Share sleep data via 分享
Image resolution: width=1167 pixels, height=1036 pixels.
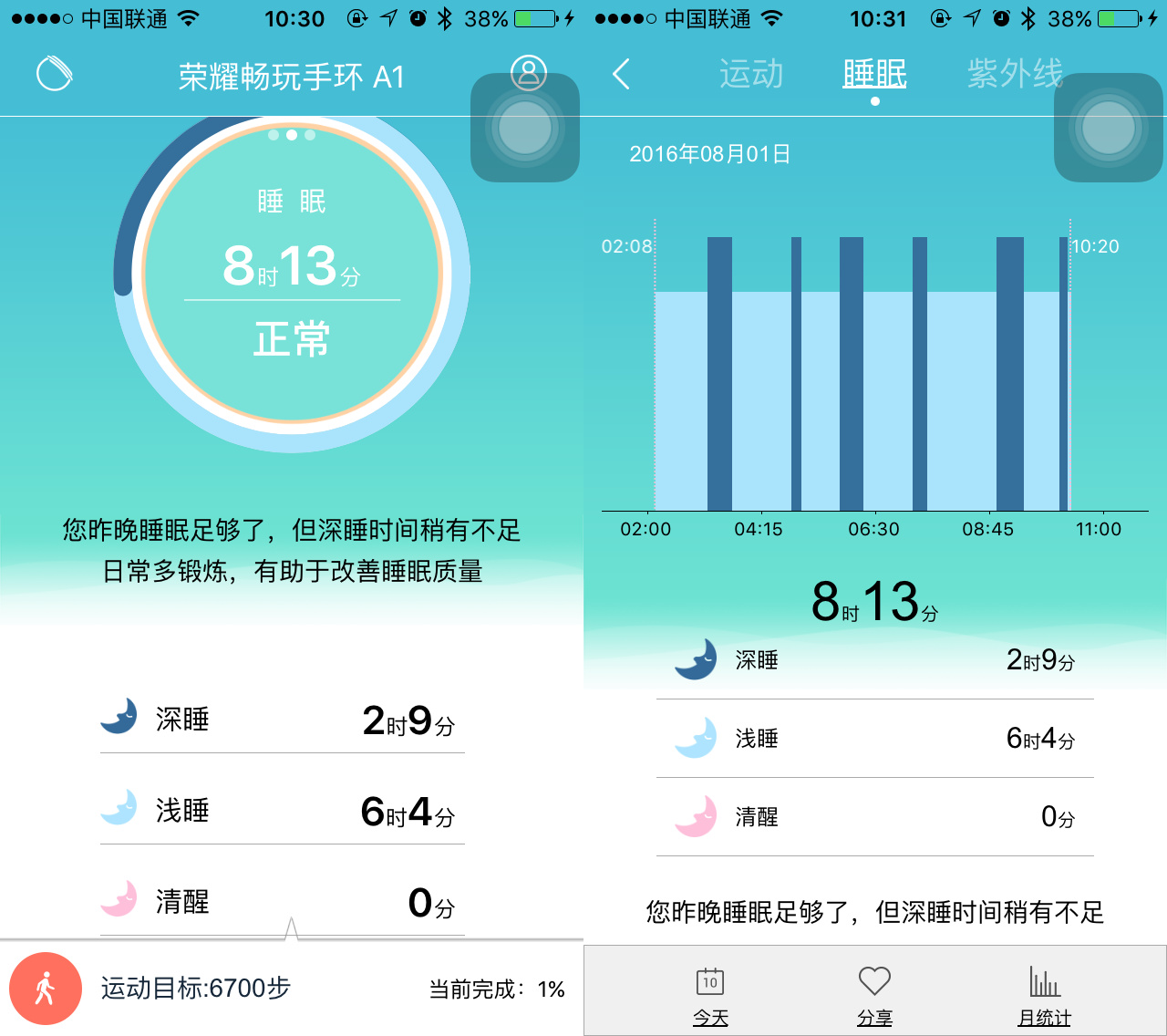[874, 995]
